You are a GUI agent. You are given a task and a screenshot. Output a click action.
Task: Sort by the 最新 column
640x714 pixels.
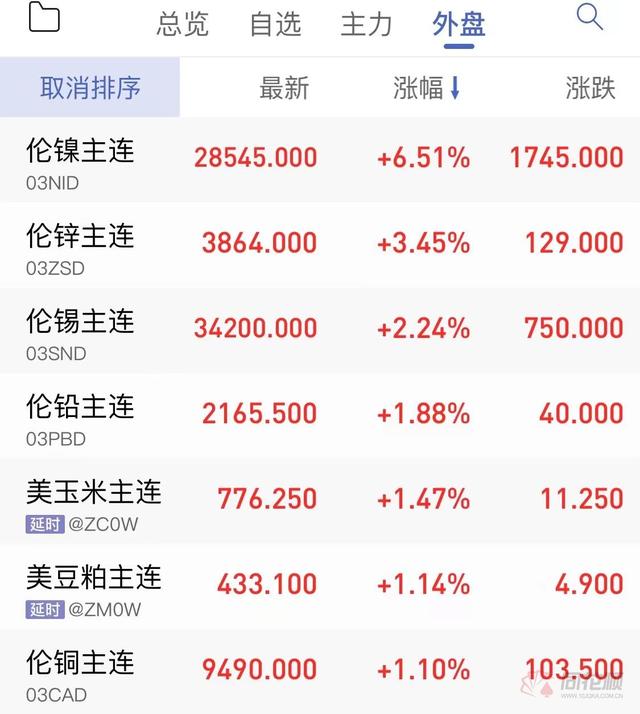pos(284,88)
